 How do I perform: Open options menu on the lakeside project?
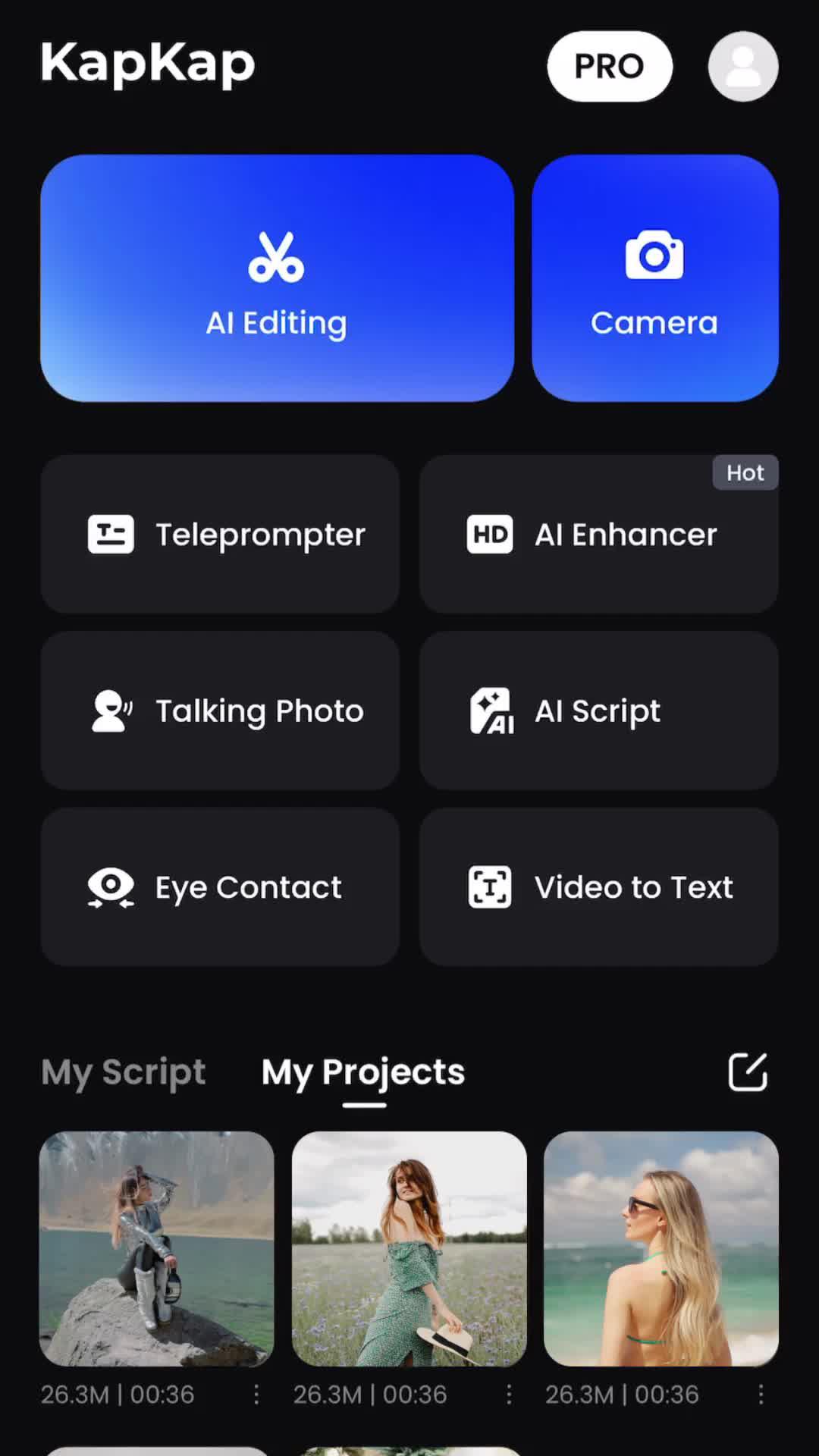(256, 1395)
